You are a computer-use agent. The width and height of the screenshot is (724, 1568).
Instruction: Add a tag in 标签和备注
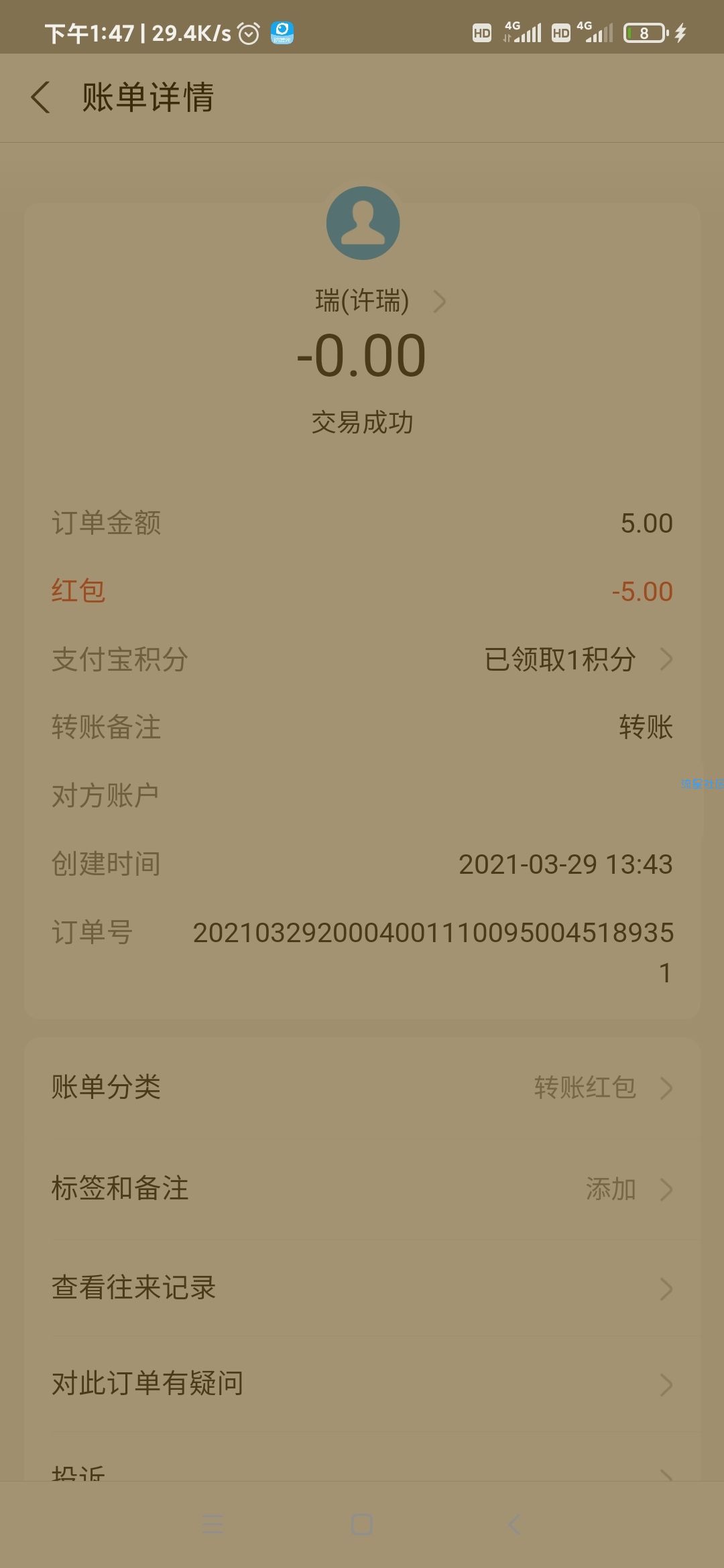(x=362, y=1189)
